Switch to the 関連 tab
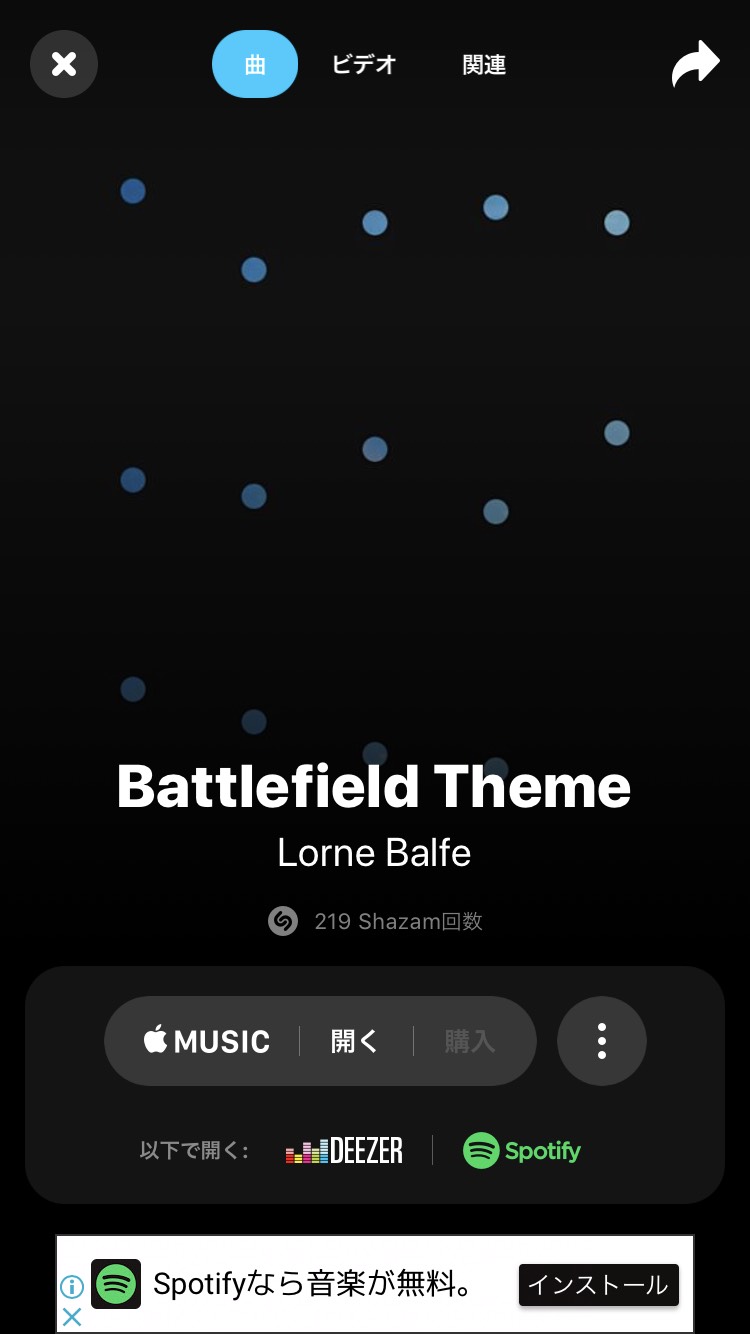Image resolution: width=750 pixels, height=1334 pixels. [x=484, y=65]
